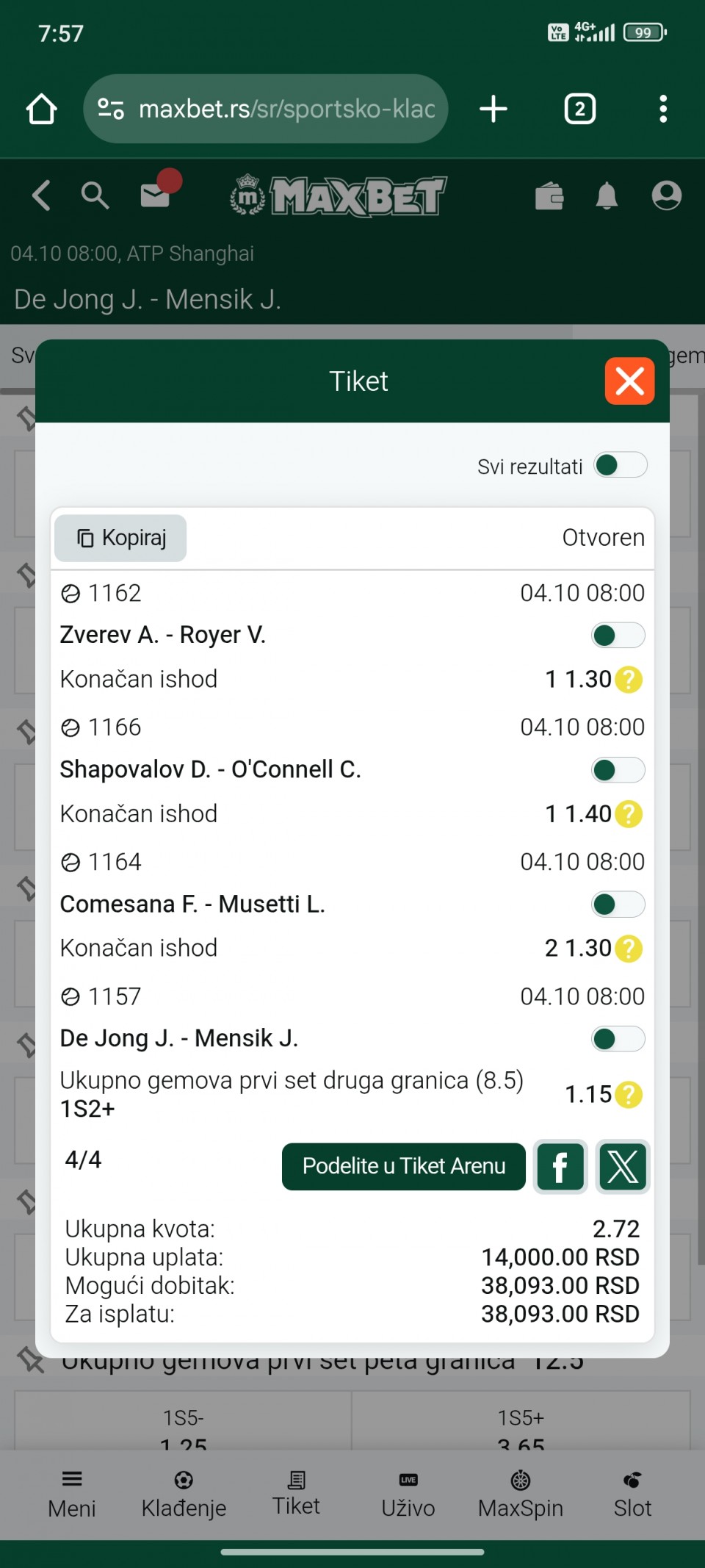Go to the Uživo live tab

click(x=408, y=1495)
